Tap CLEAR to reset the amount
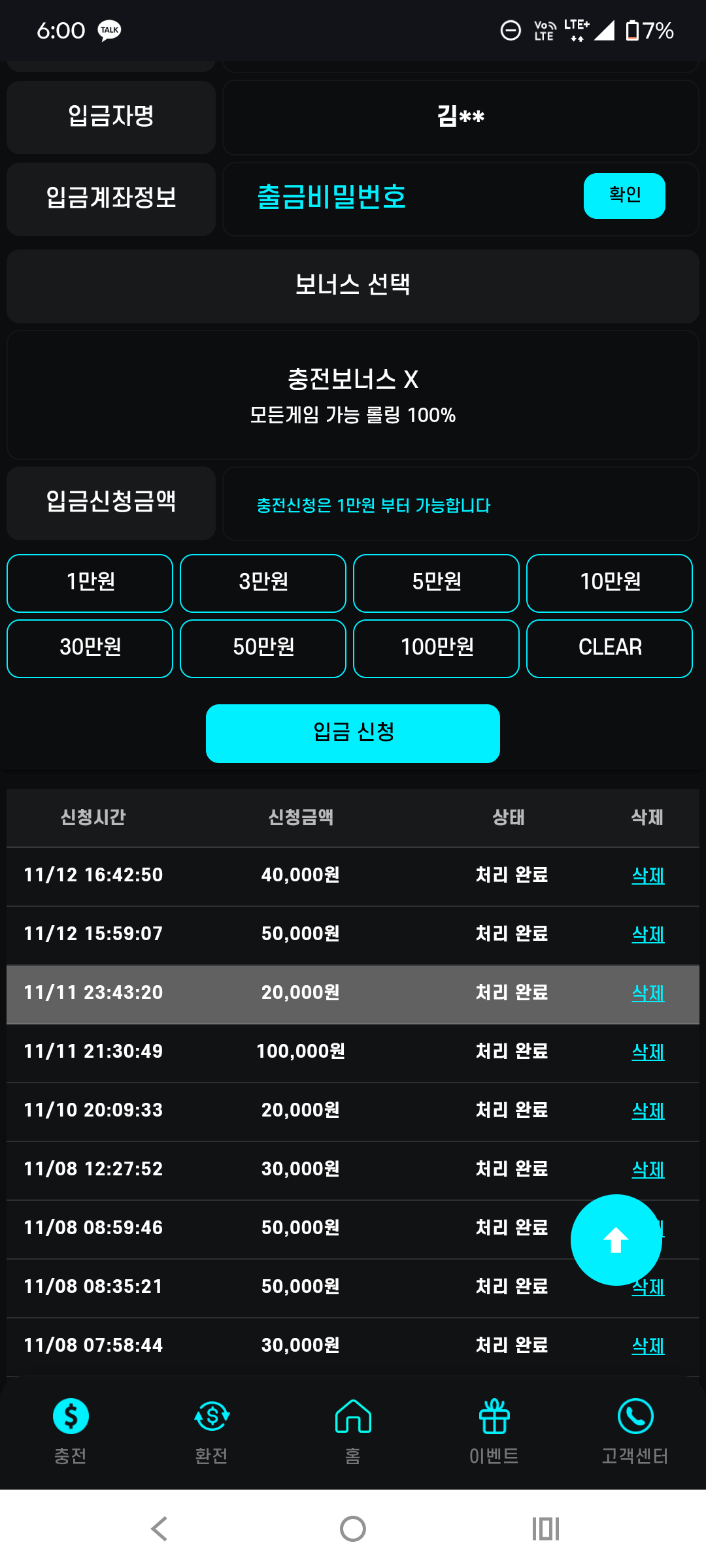 pos(609,648)
